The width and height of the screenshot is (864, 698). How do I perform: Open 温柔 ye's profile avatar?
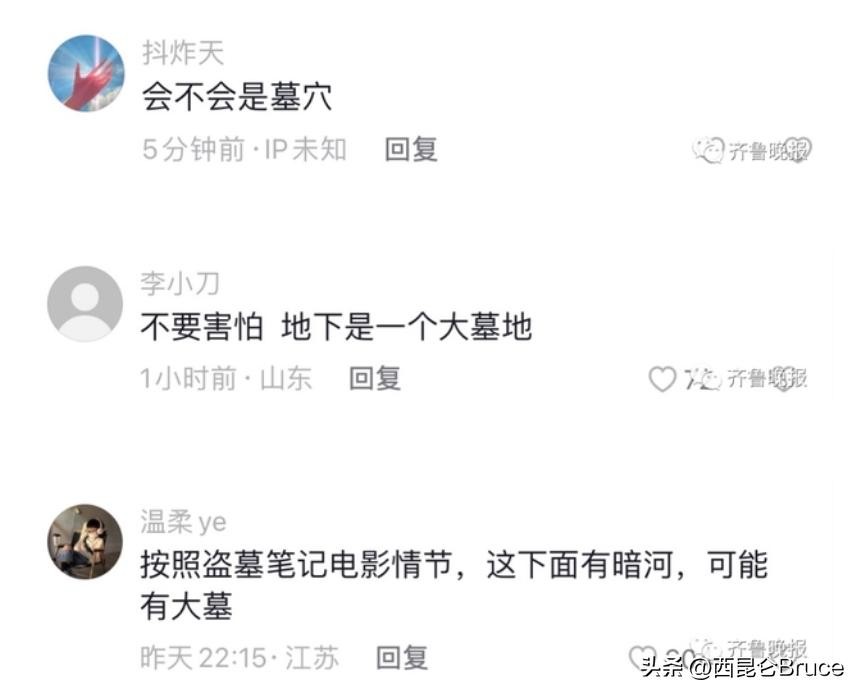tap(86, 541)
